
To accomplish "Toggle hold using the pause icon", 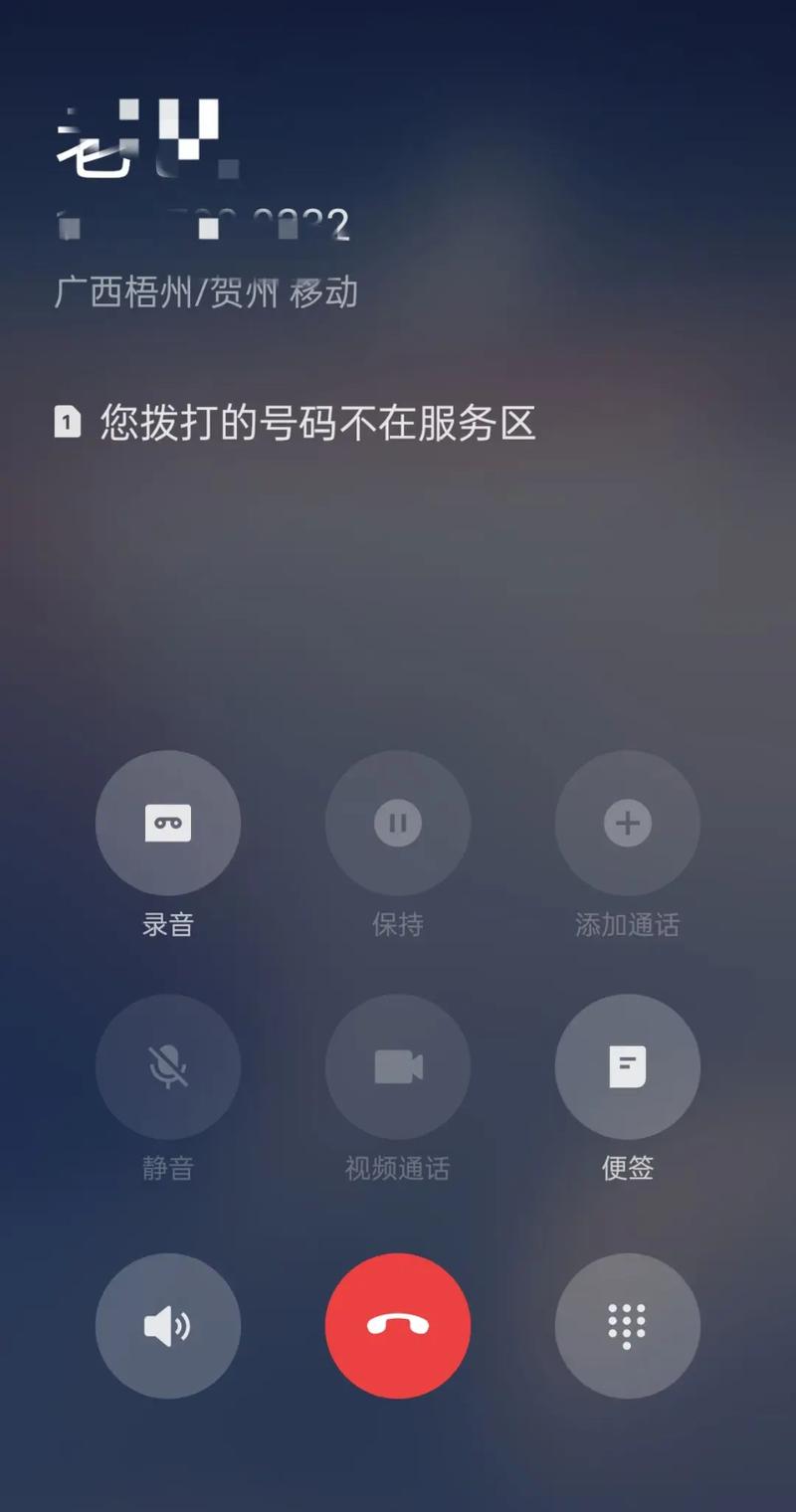I will point(398,823).
